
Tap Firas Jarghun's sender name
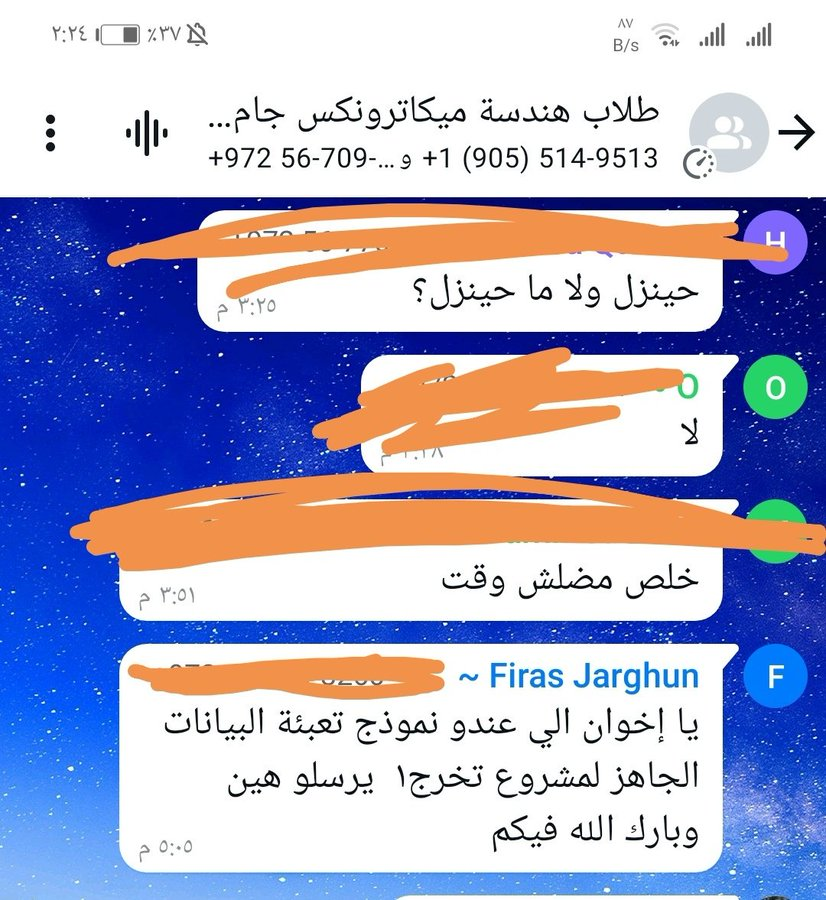(592, 677)
